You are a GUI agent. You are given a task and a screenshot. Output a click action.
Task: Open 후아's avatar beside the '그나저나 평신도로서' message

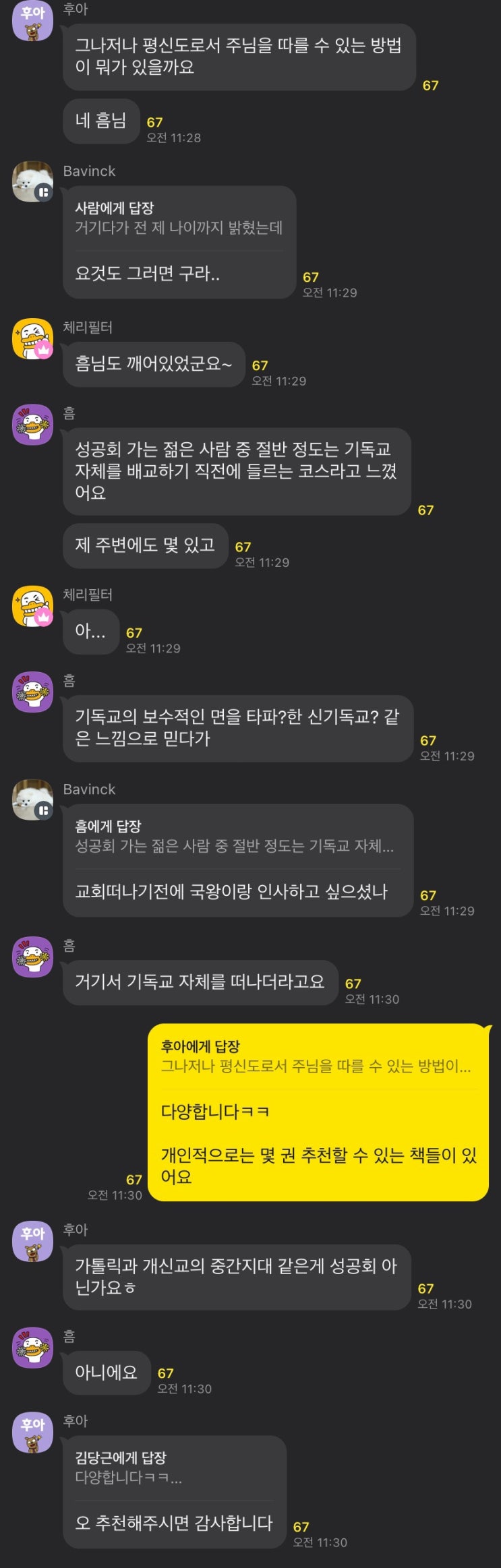32,21
